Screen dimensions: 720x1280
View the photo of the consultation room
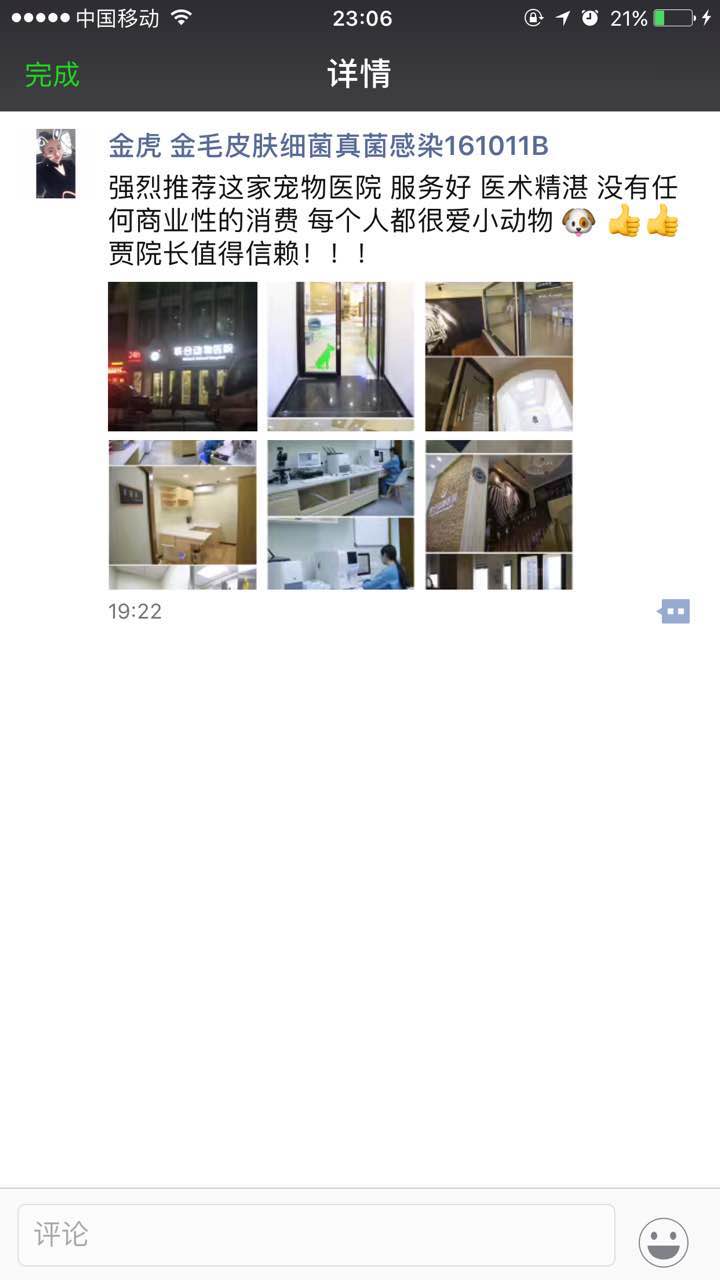182,515
